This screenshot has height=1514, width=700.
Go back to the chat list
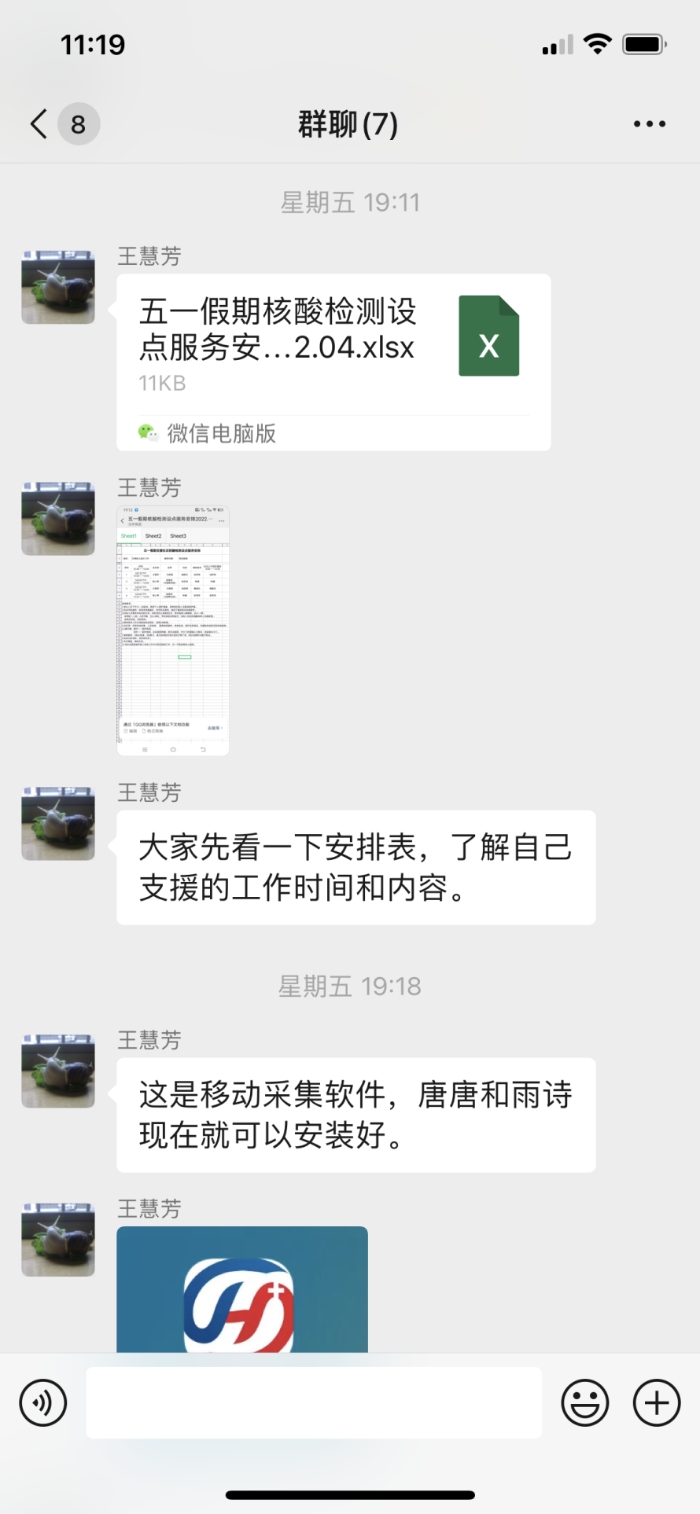[40, 125]
